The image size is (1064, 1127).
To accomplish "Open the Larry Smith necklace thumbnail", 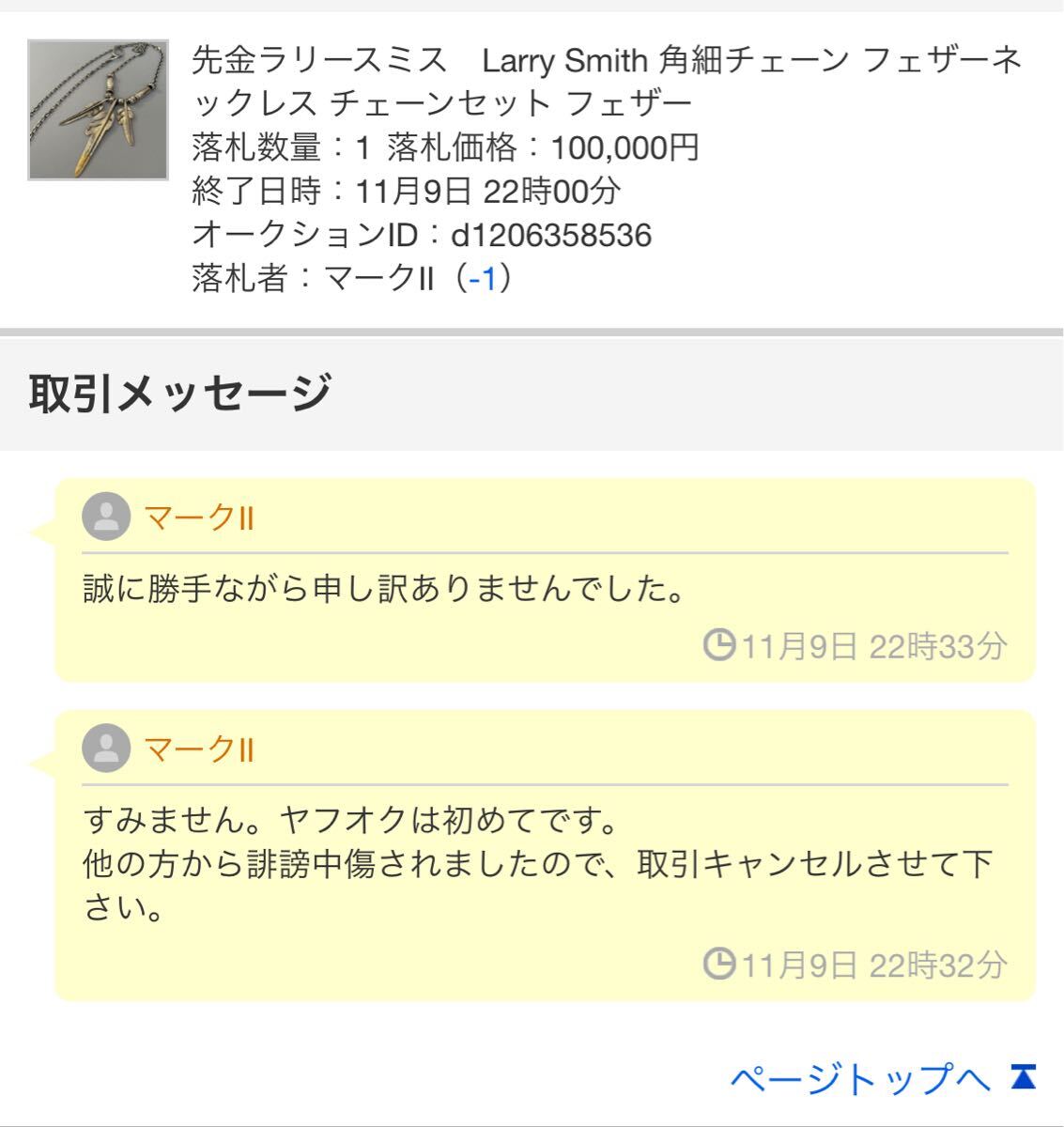I will [x=98, y=110].
